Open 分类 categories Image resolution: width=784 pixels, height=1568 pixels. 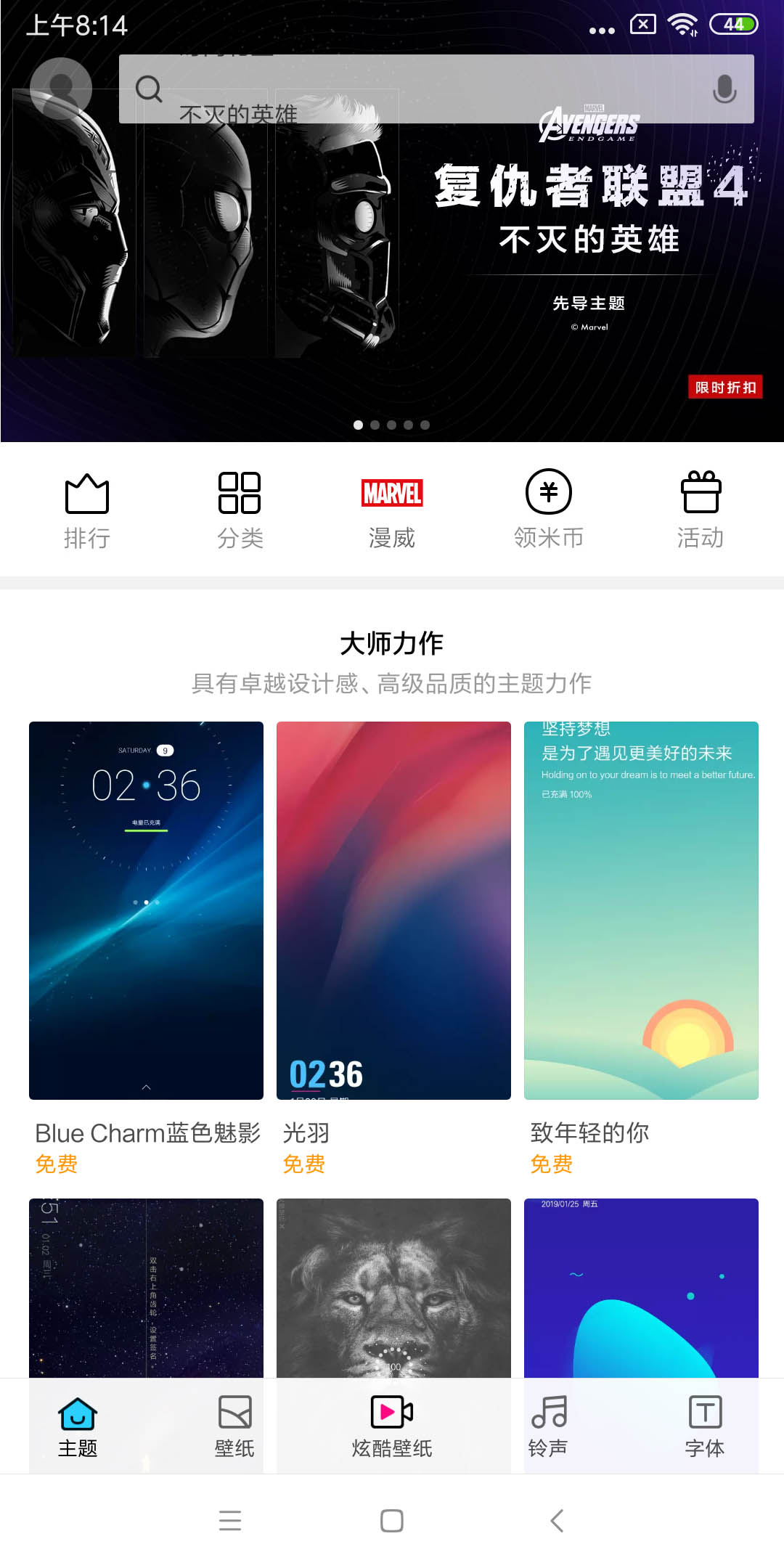[x=240, y=510]
